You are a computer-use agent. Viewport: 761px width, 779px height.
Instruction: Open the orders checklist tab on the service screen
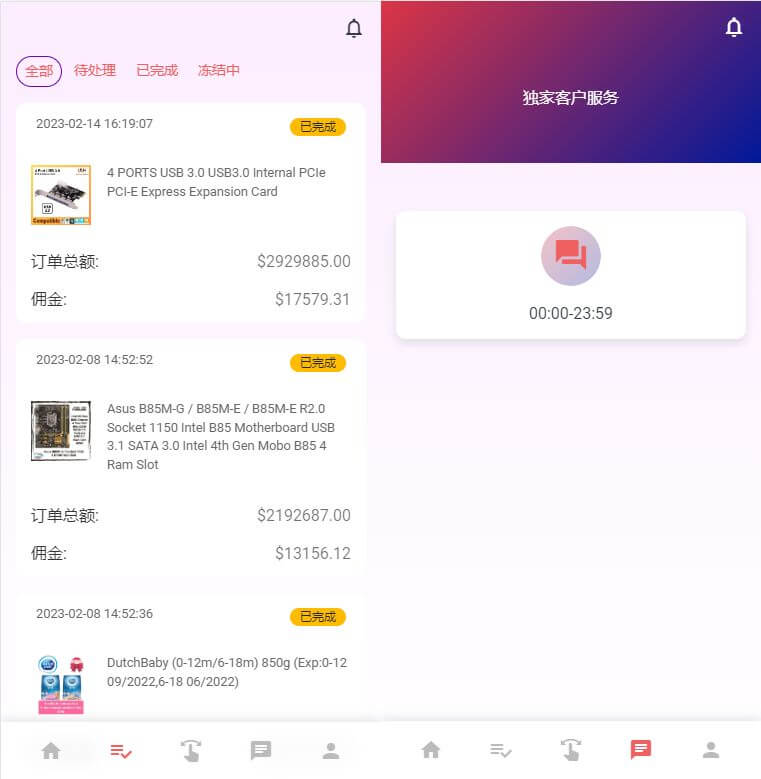click(501, 750)
